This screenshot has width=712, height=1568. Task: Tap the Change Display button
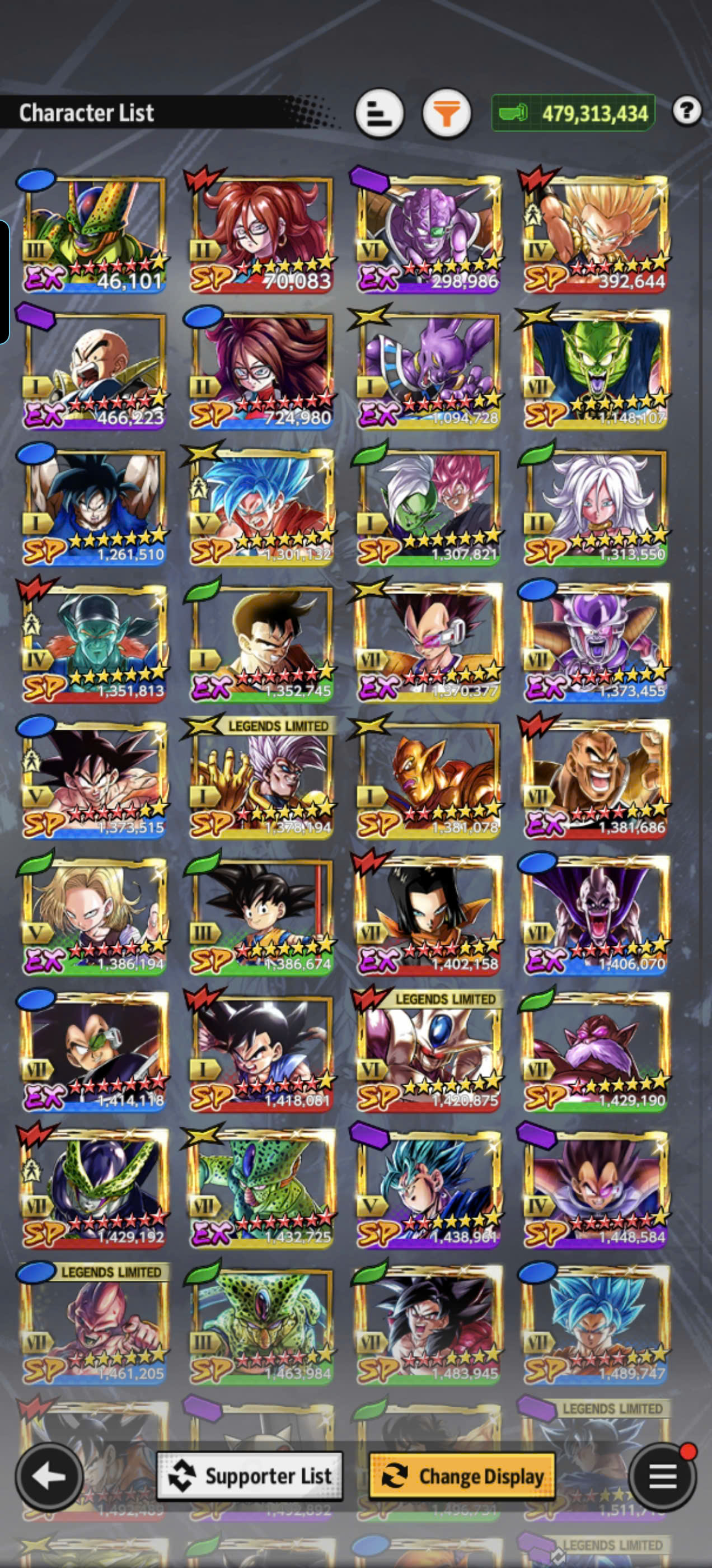[x=462, y=1476]
